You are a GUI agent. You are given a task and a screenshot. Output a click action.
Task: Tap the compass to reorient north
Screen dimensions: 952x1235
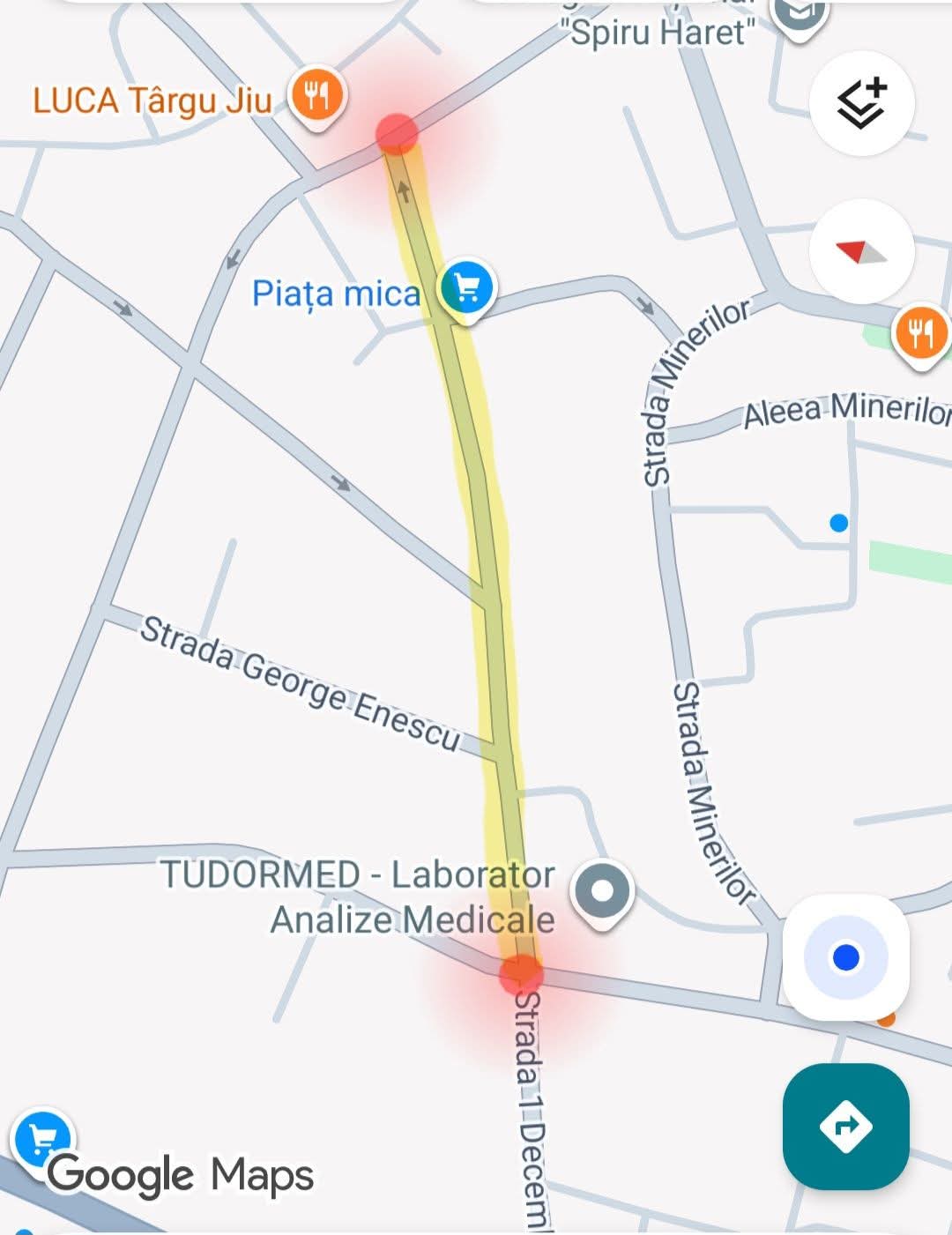861,253
